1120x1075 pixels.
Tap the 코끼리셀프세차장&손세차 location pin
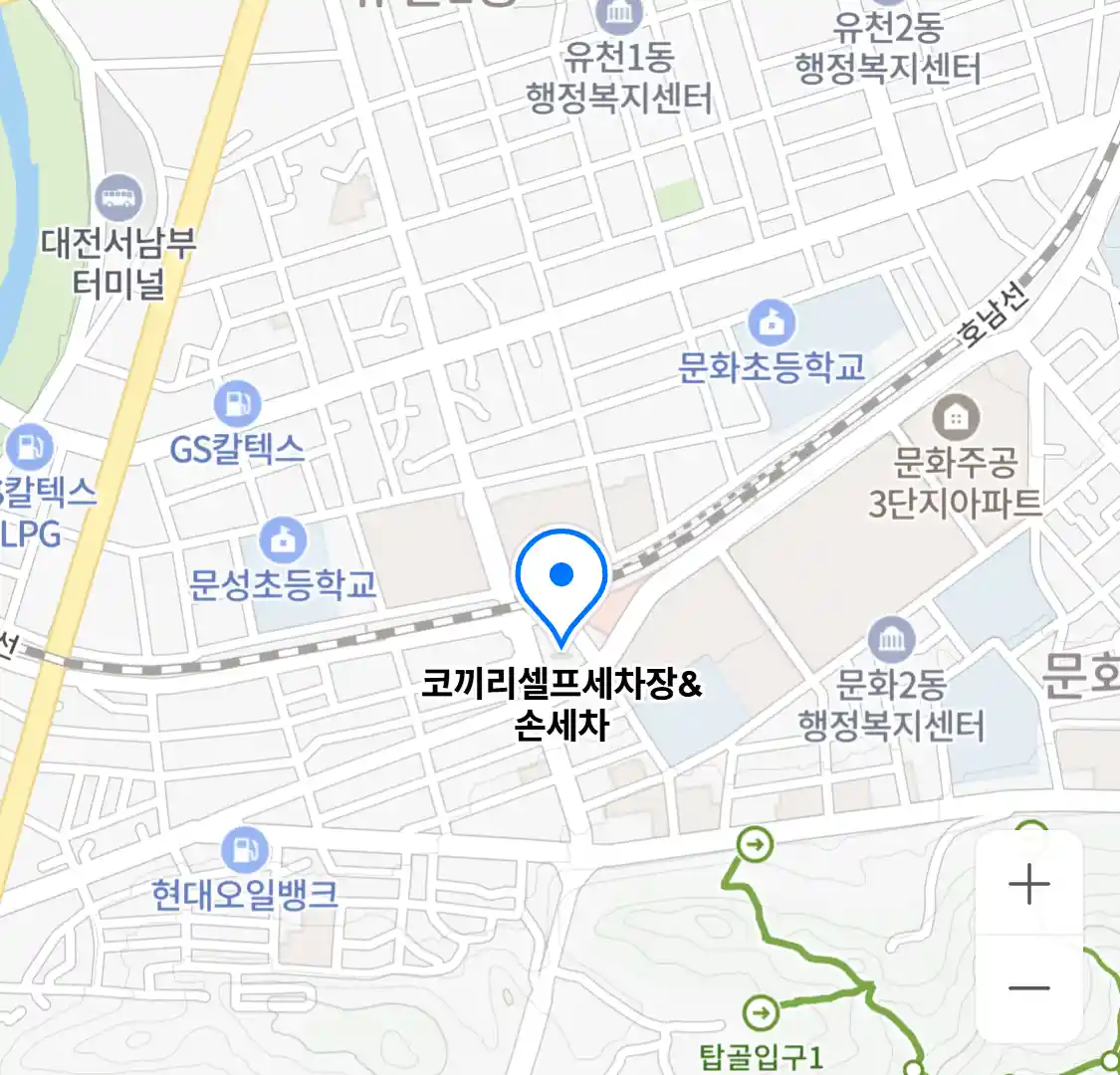coord(561,577)
